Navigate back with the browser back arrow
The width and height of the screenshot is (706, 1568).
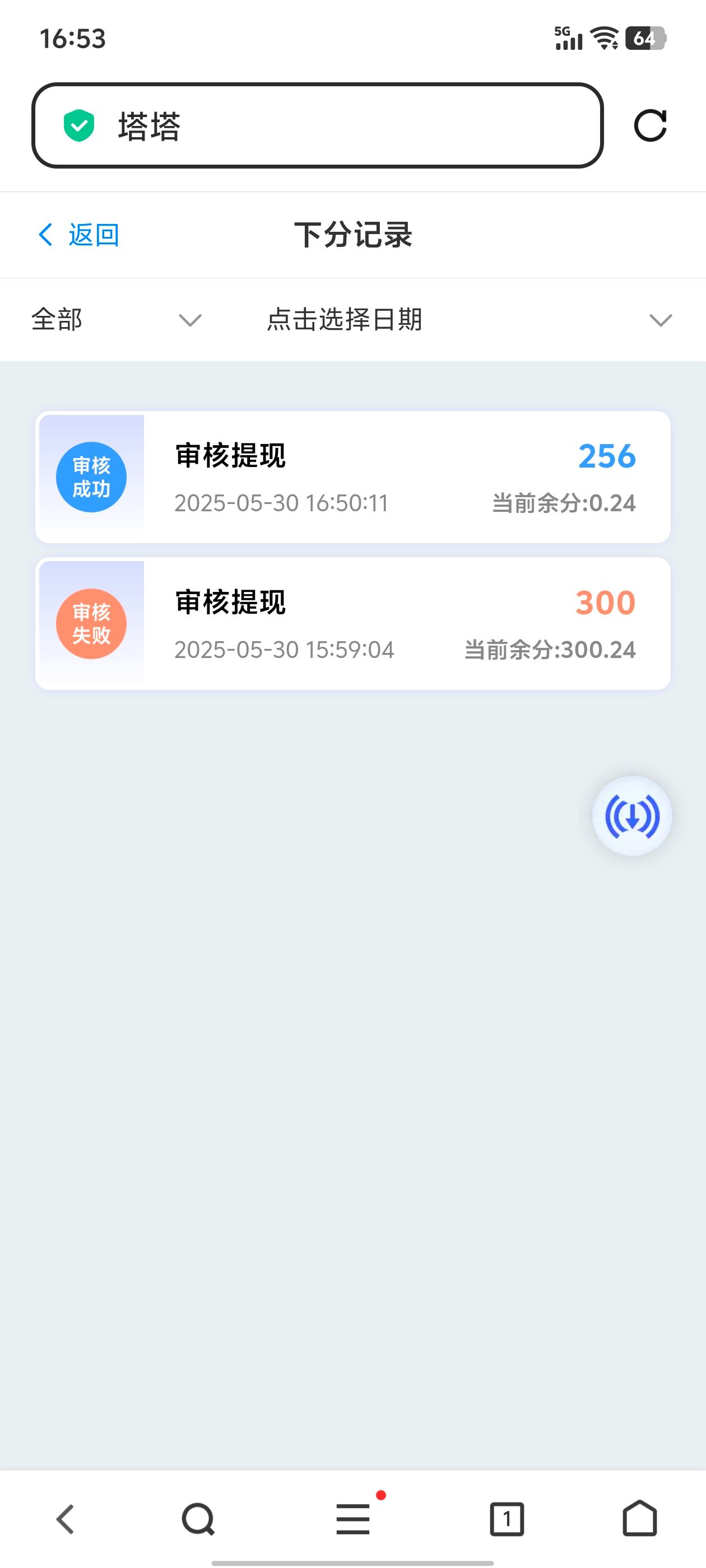click(x=66, y=1519)
